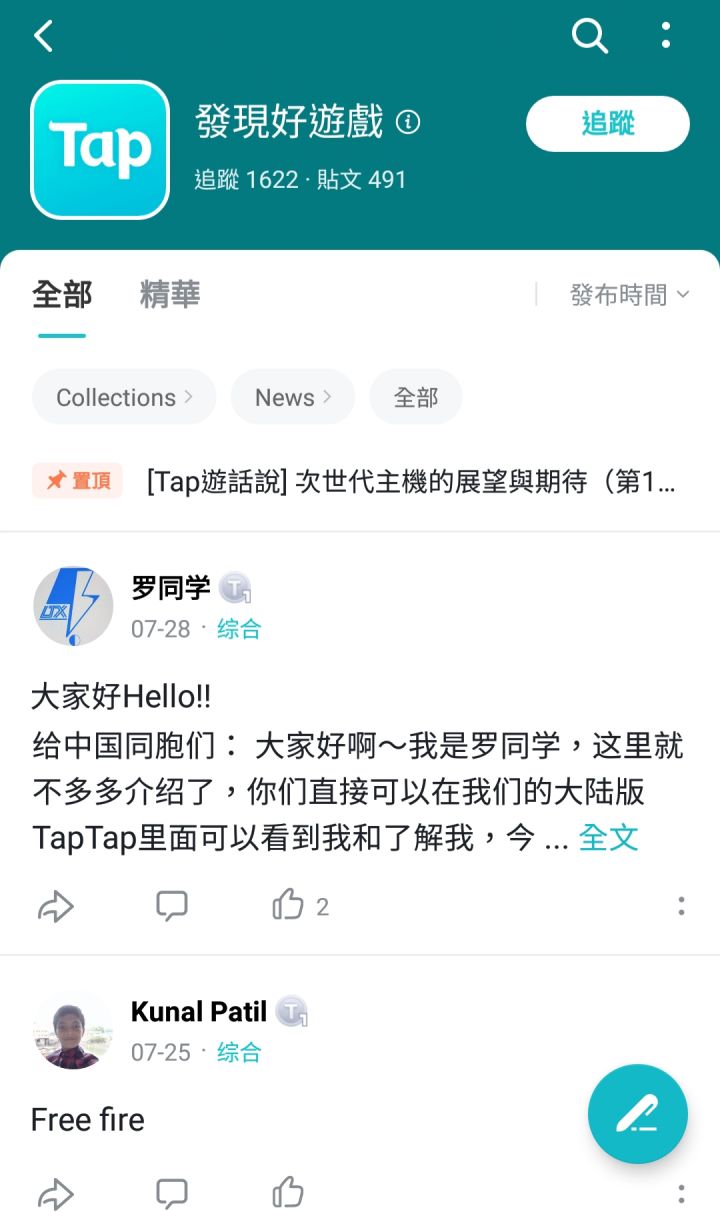This screenshot has height=1212, width=720.
Task: Open the full post with 全文
Action: click(610, 838)
